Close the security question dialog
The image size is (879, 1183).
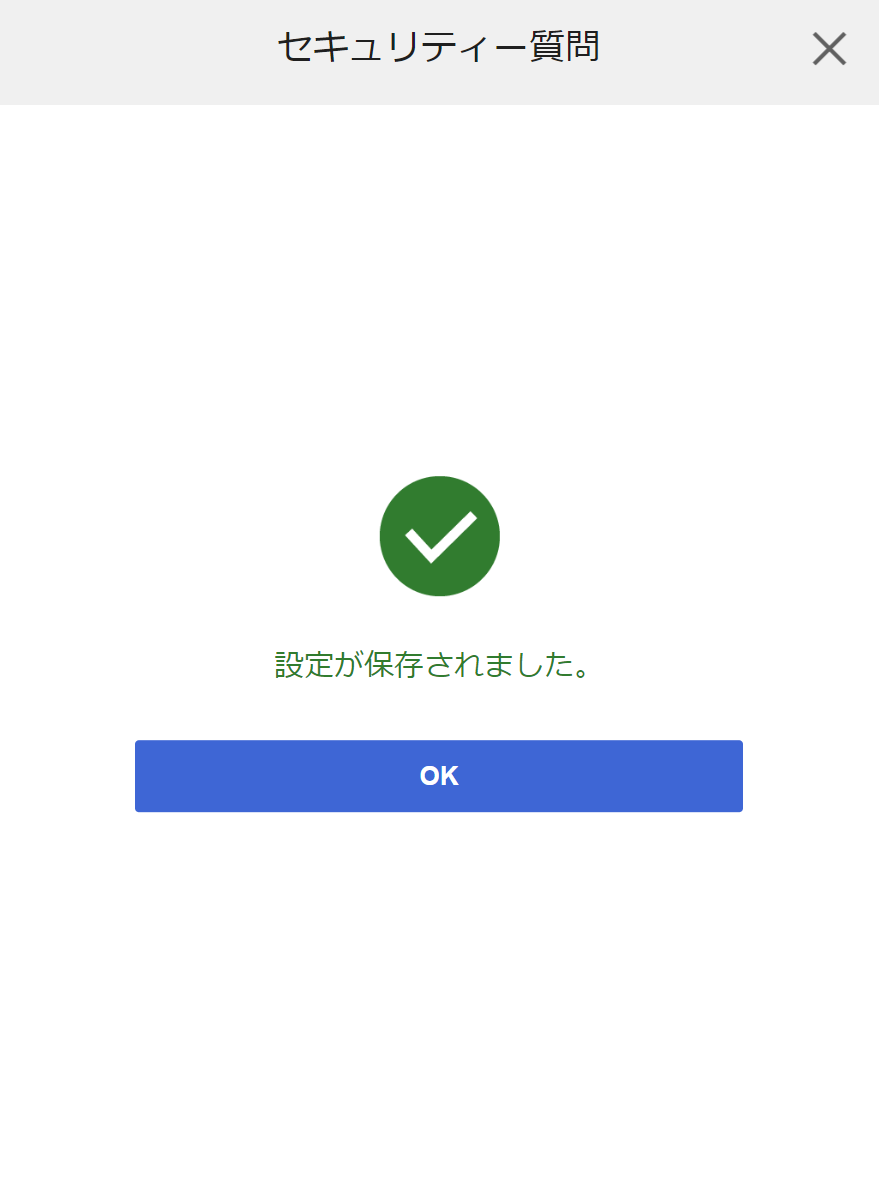(829, 49)
